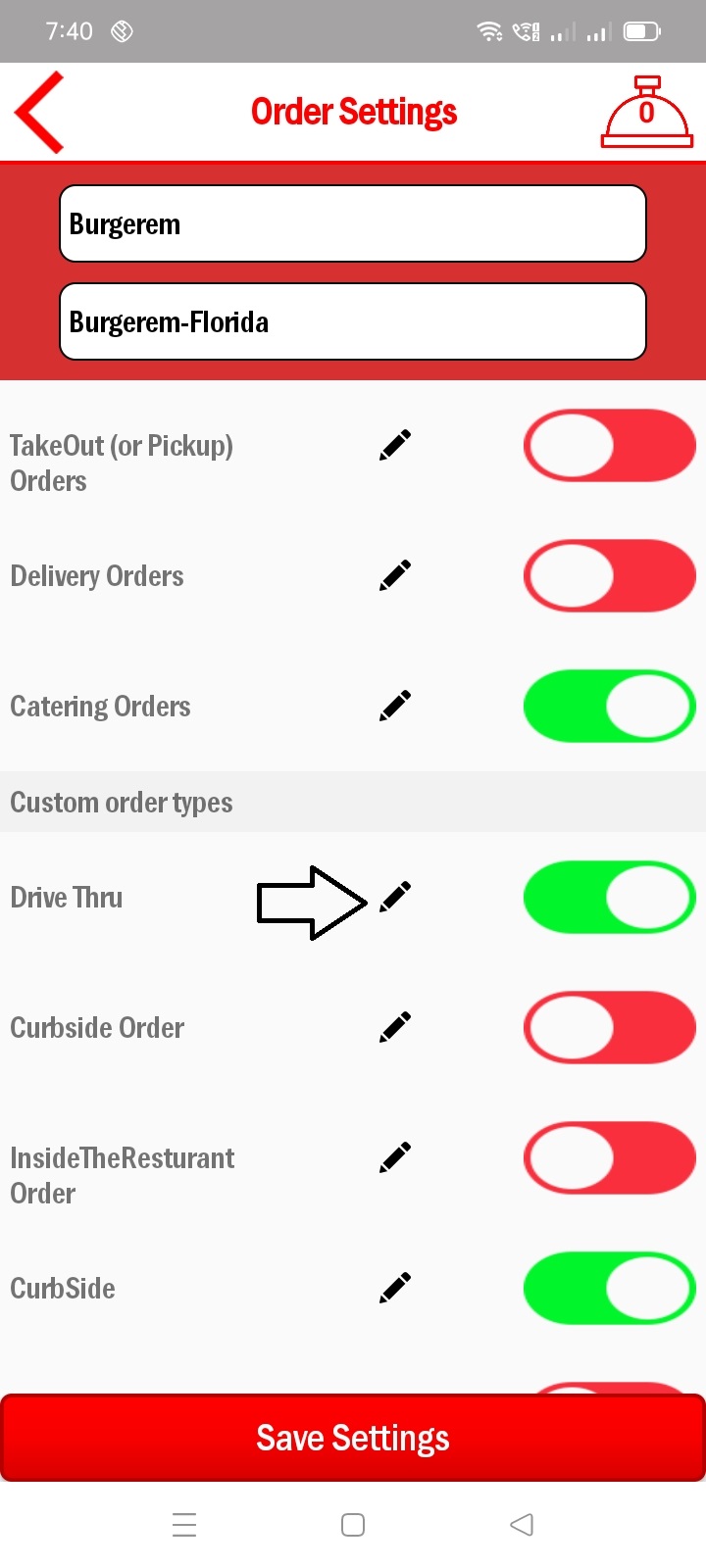Screen dimensions: 706x1568
Task: Edit Curbside Order settings
Action: click(x=395, y=1027)
